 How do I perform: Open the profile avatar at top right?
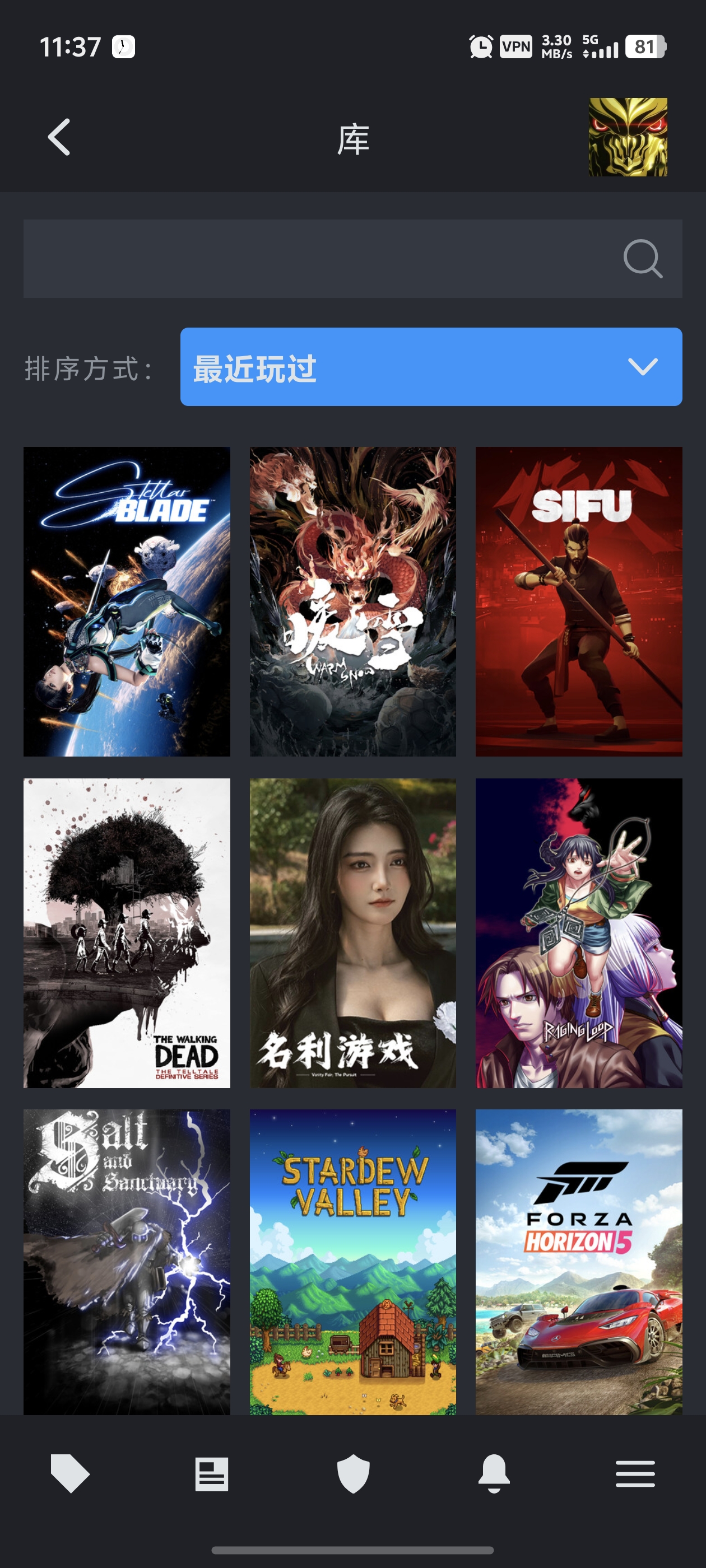tap(628, 138)
